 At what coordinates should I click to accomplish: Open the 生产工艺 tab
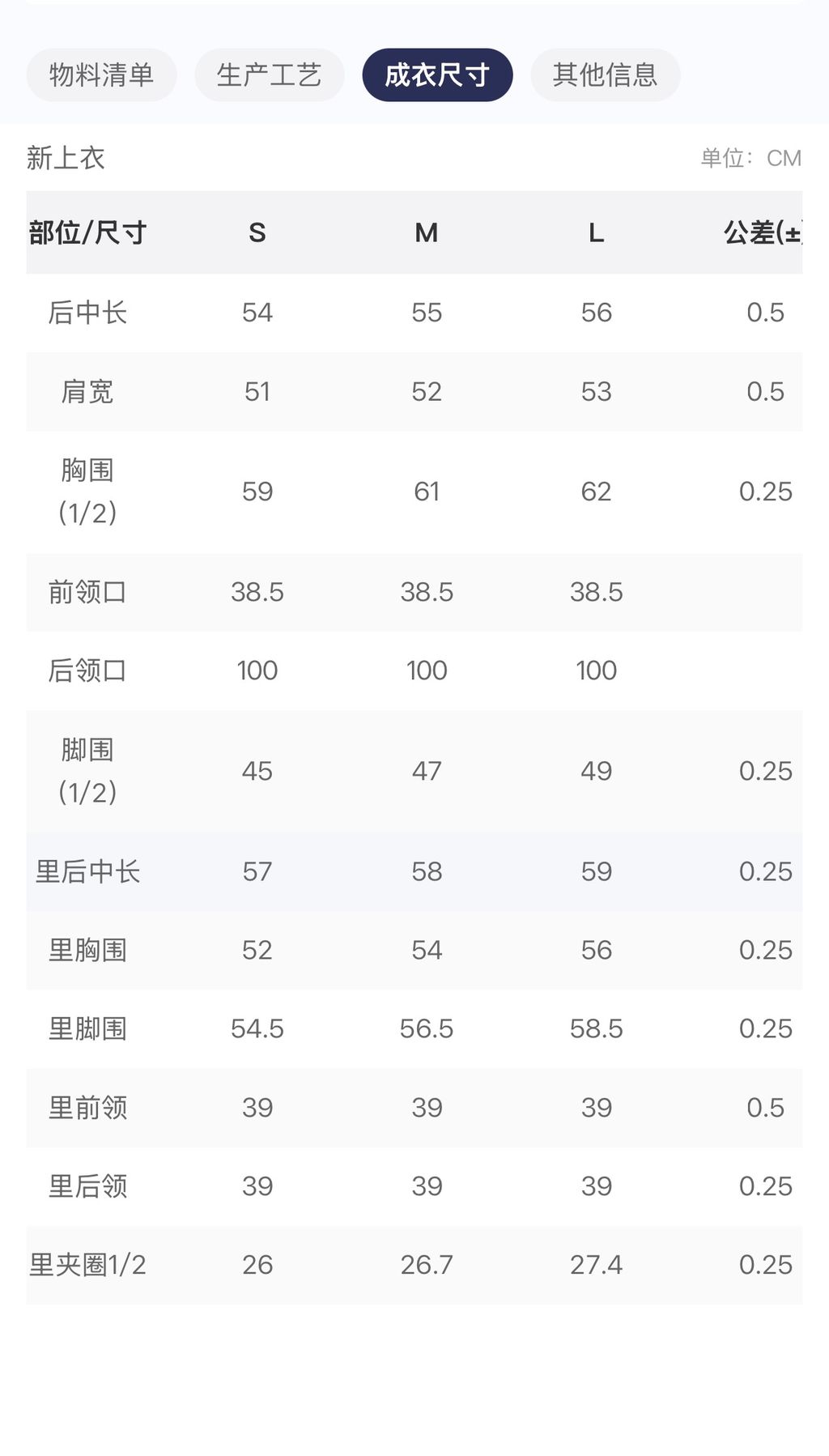(269, 75)
